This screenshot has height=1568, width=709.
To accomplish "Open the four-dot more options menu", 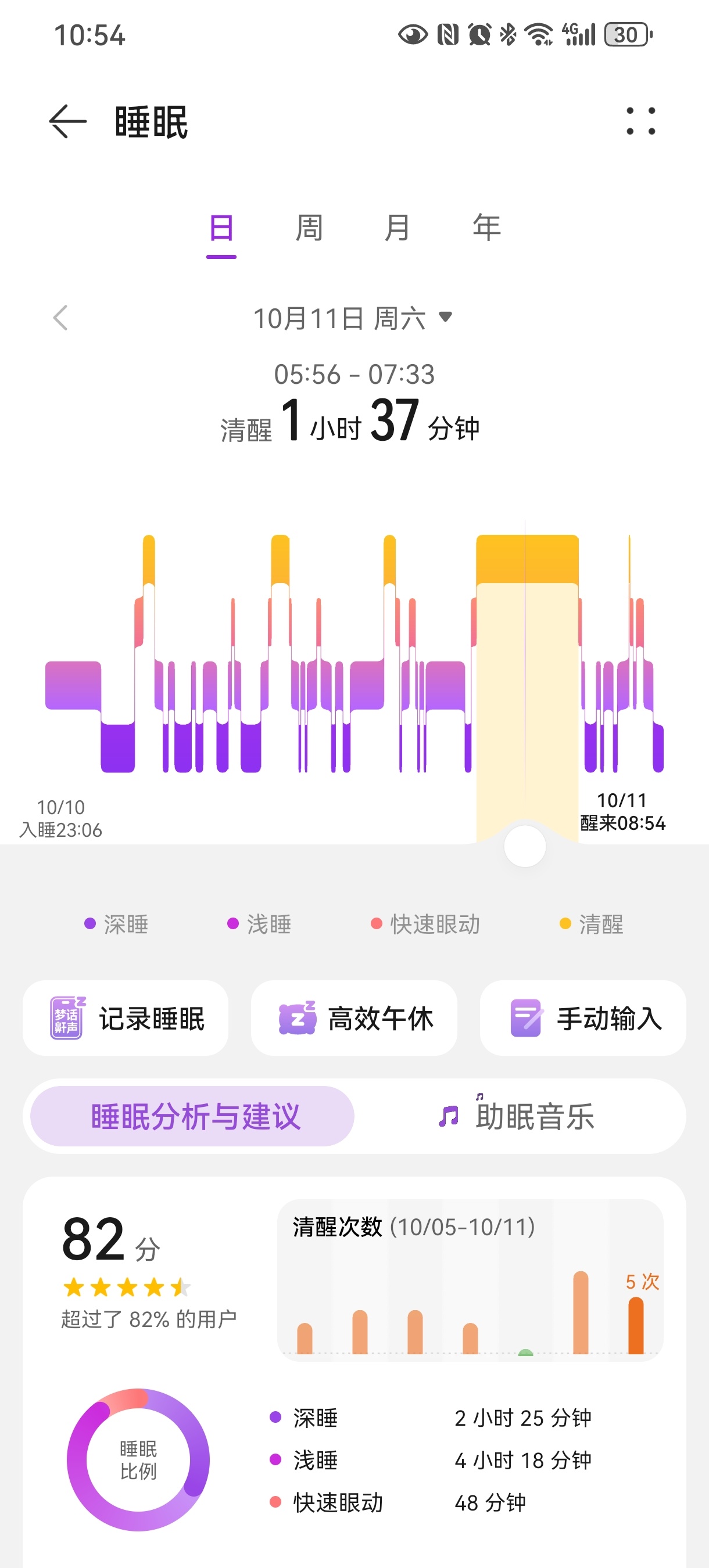I will (x=641, y=121).
